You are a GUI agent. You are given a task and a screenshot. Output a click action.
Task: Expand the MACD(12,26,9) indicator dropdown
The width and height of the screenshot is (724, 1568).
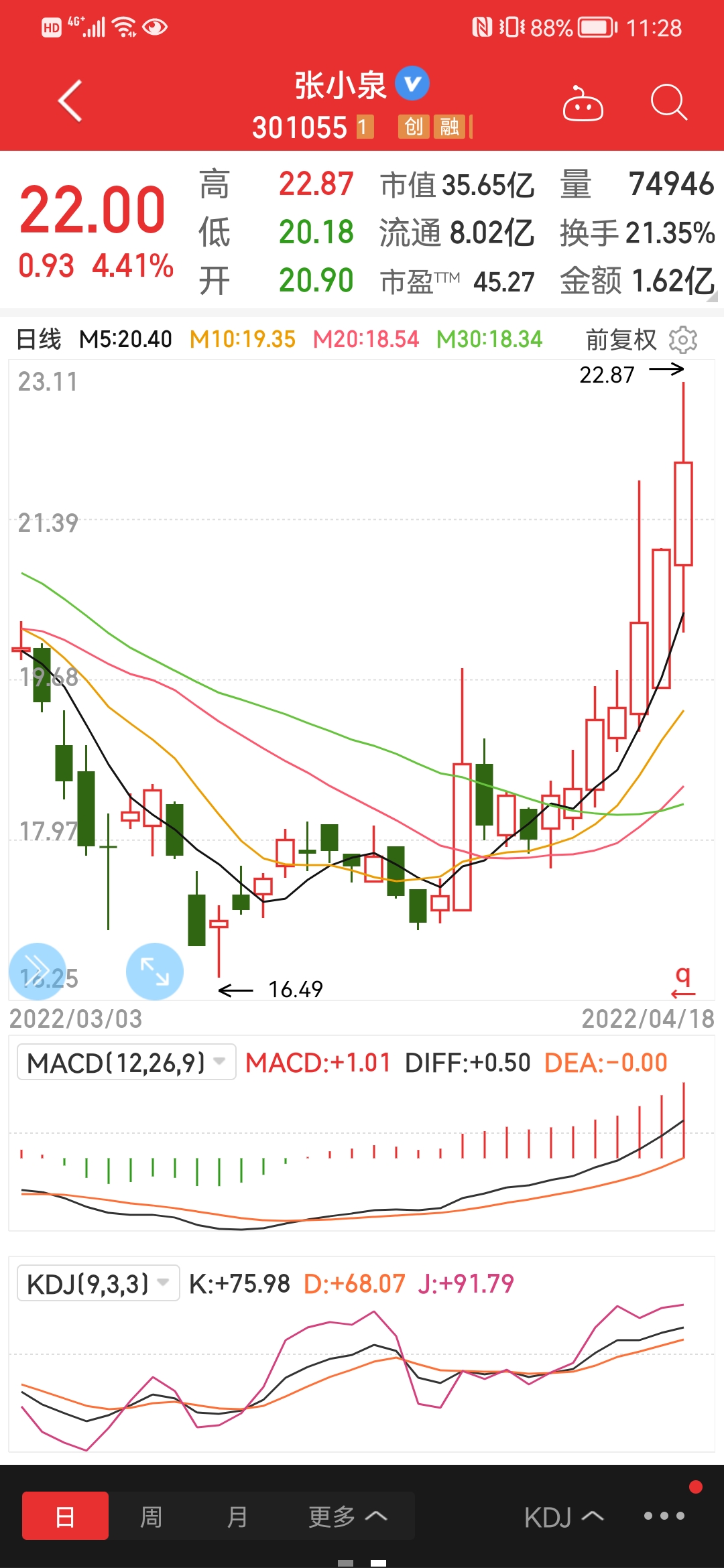click(x=127, y=1062)
